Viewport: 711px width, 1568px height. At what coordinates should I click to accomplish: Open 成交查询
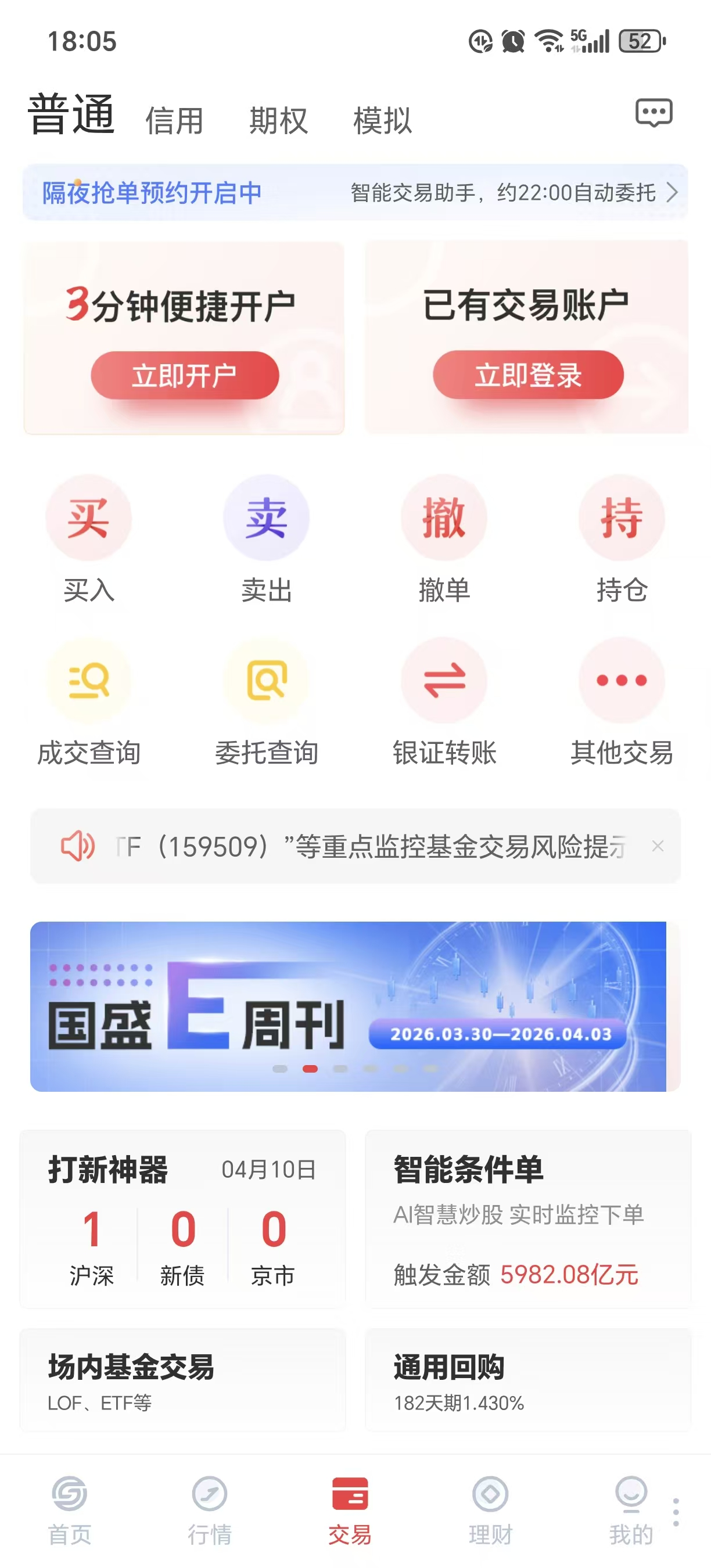pyautogui.click(x=89, y=700)
